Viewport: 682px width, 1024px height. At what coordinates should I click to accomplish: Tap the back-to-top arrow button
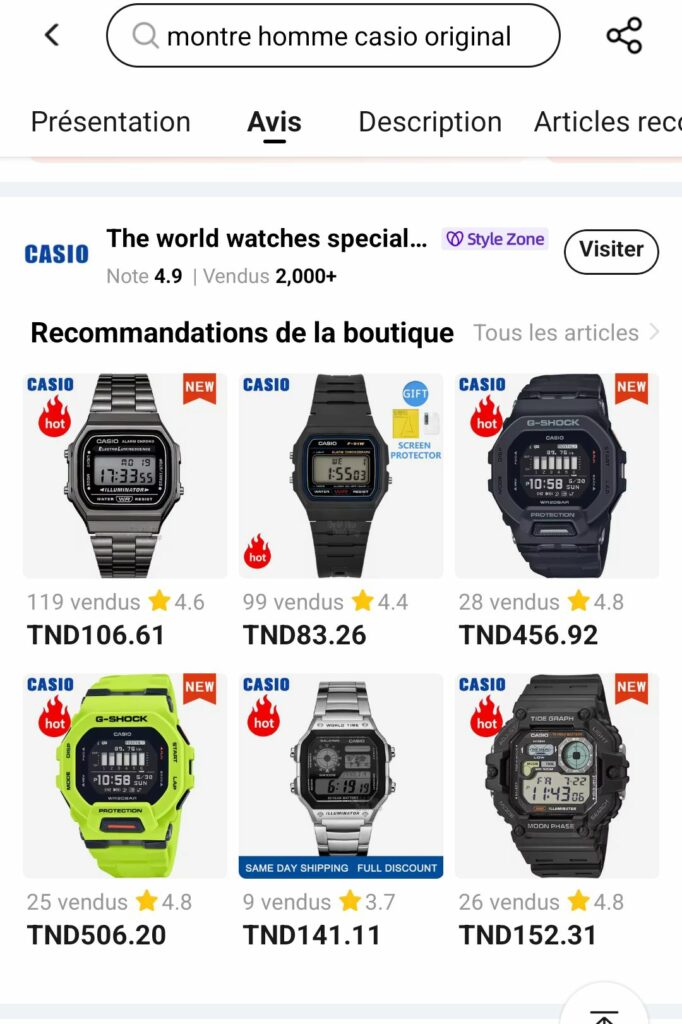point(604,1008)
